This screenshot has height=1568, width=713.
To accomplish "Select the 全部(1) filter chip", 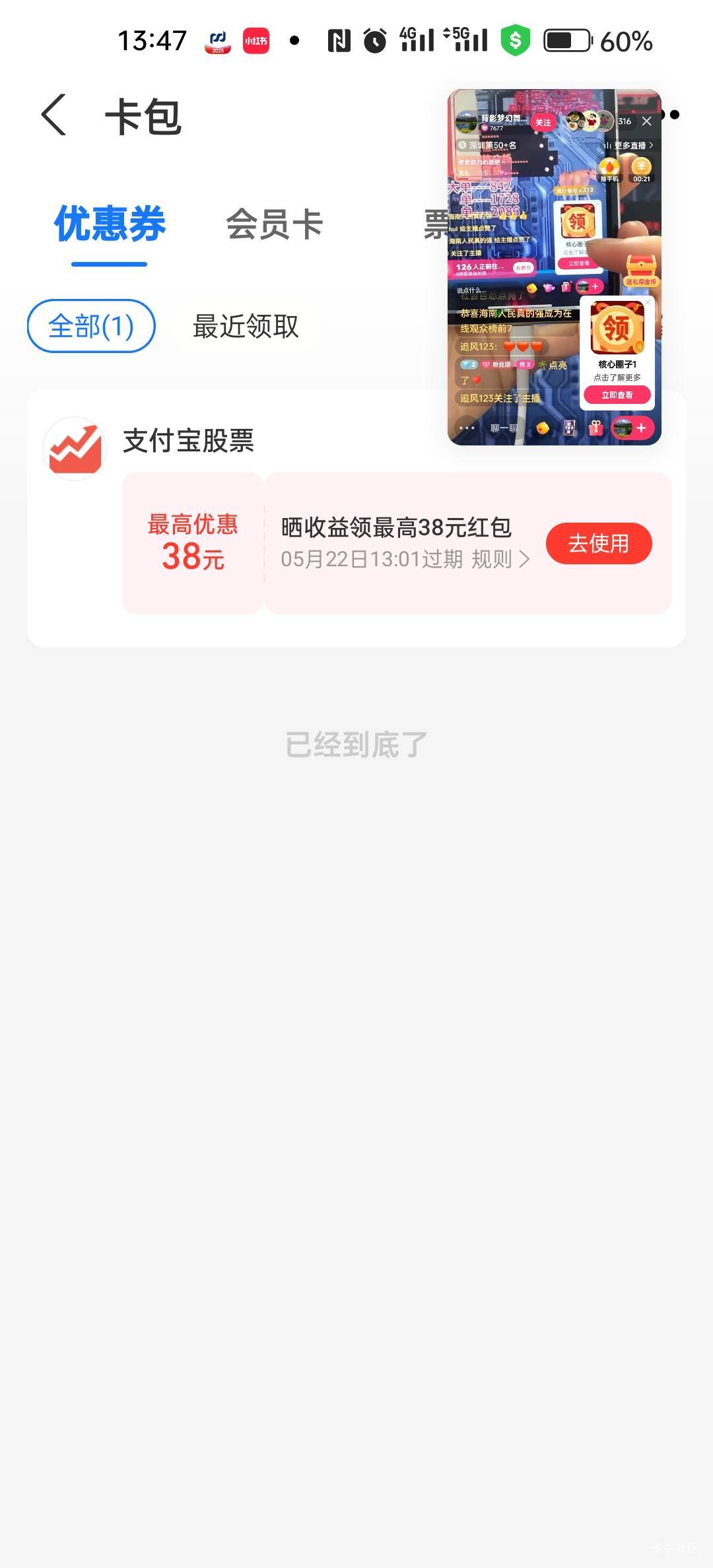I will click(x=91, y=326).
